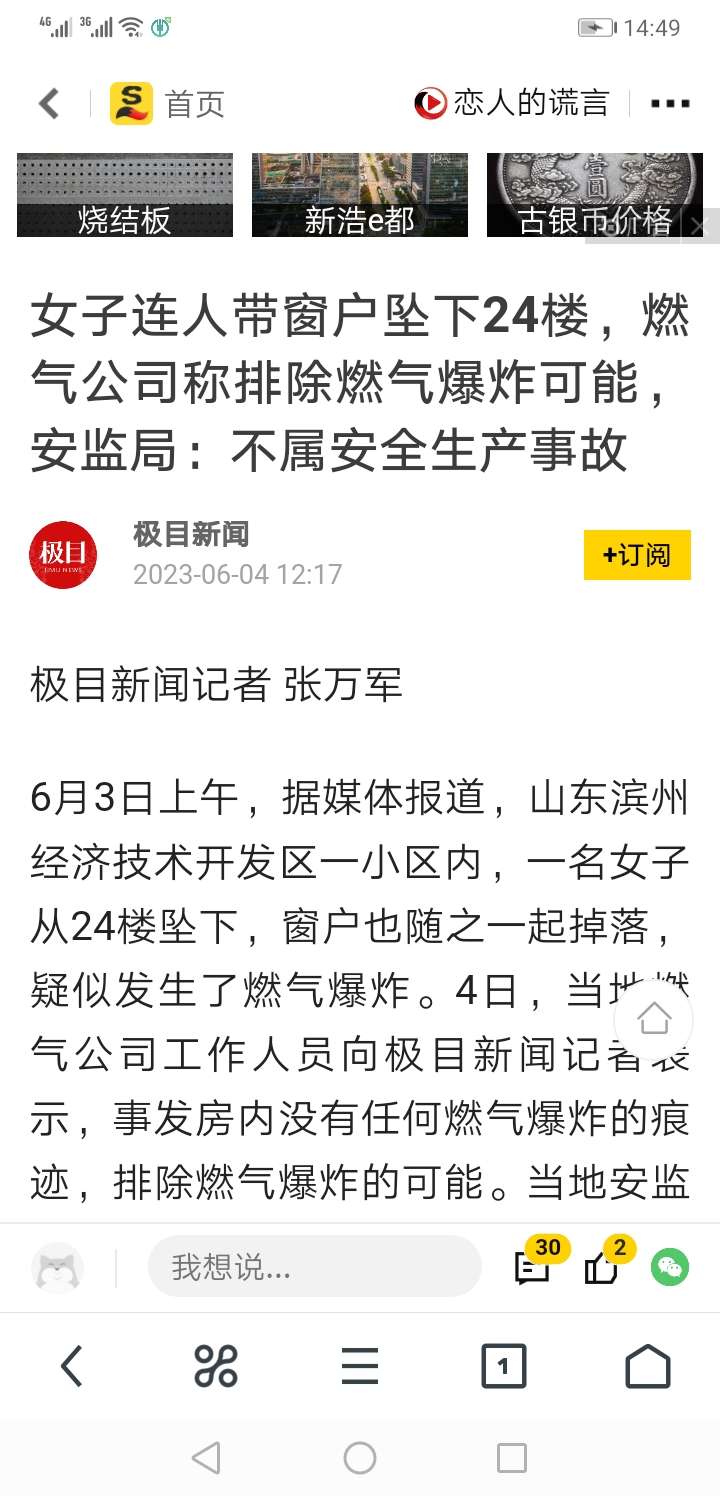The height and width of the screenshot is (1496, 720).
Task: Open the browser menu with three lines
Action: [360, 1366]
